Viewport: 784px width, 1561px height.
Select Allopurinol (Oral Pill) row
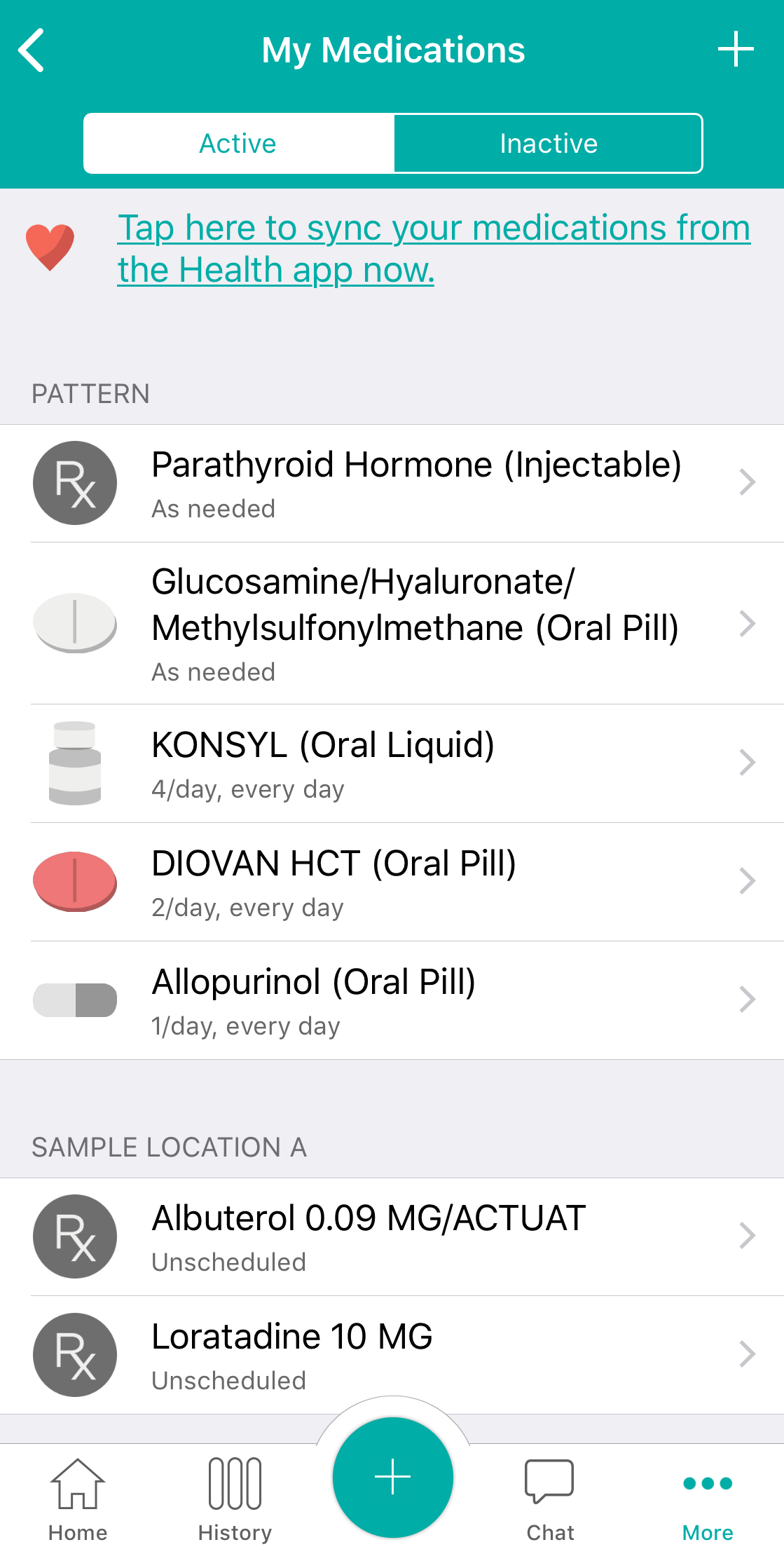392,1000
